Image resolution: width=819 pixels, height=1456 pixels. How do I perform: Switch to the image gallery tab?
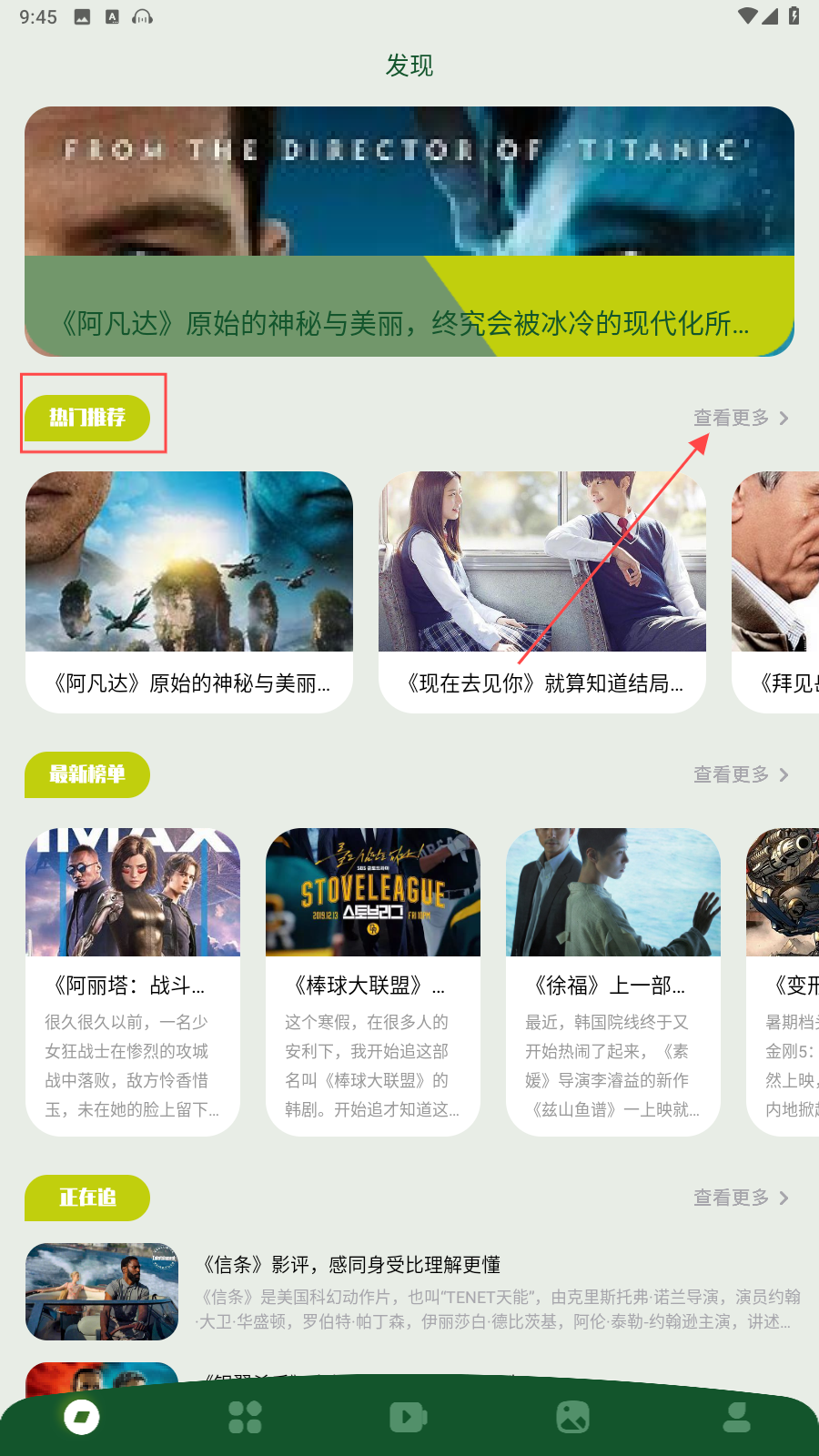(x=572, y=1417)
